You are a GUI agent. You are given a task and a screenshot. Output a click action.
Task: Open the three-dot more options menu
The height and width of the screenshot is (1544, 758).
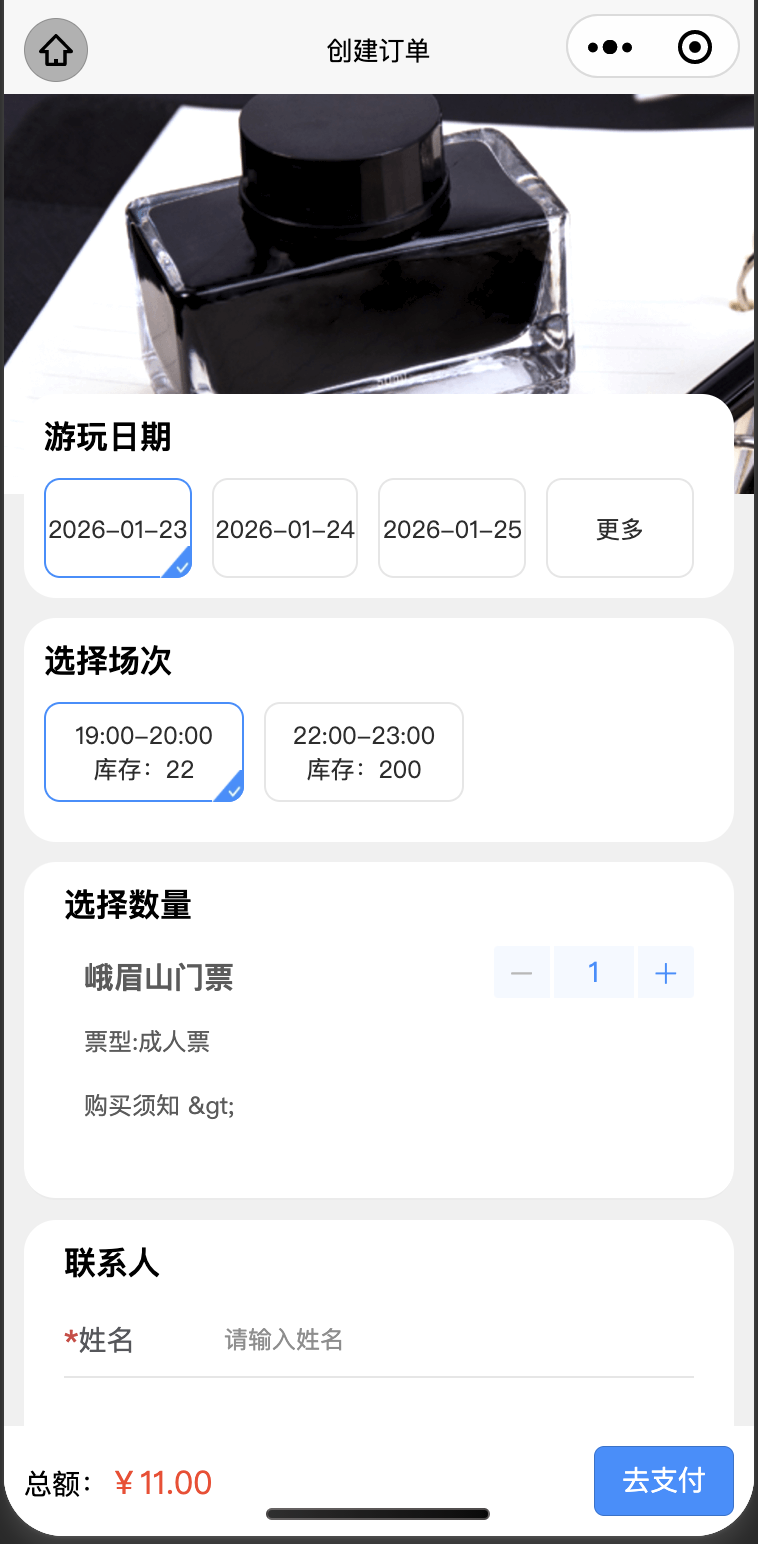click(x=611, y=46)
